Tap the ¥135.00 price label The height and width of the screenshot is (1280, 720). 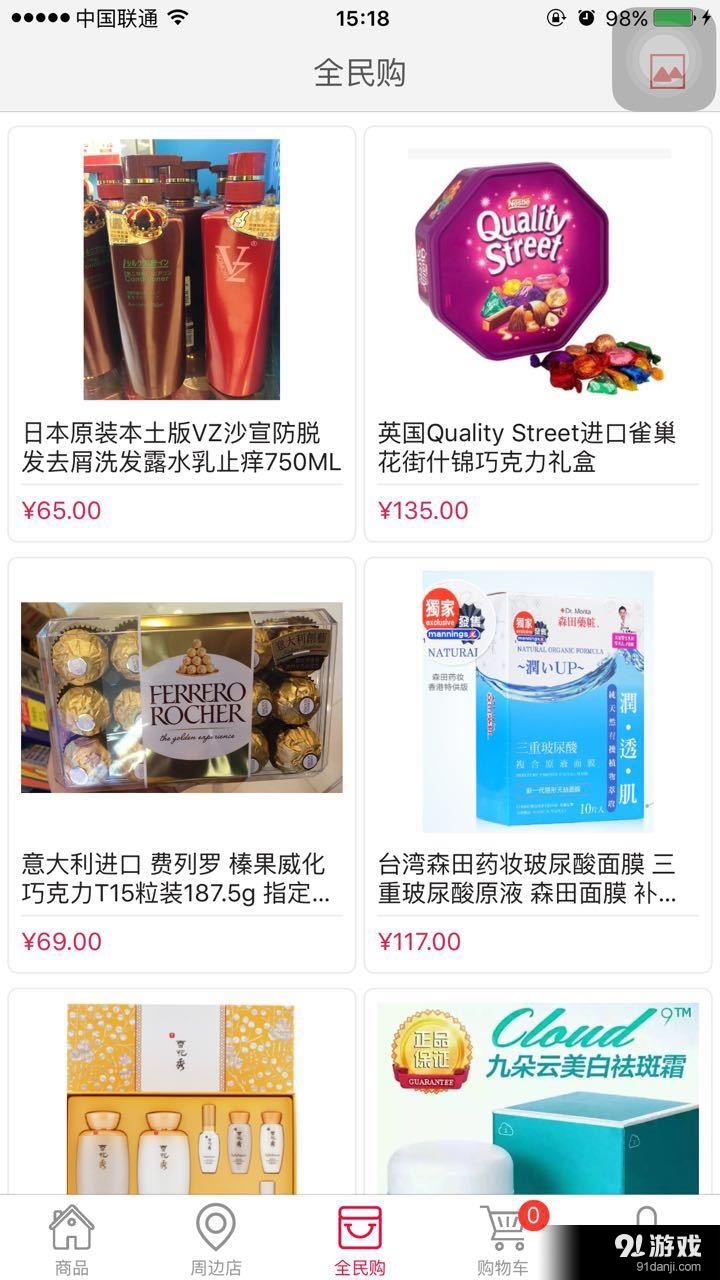[x=420, y=510]
